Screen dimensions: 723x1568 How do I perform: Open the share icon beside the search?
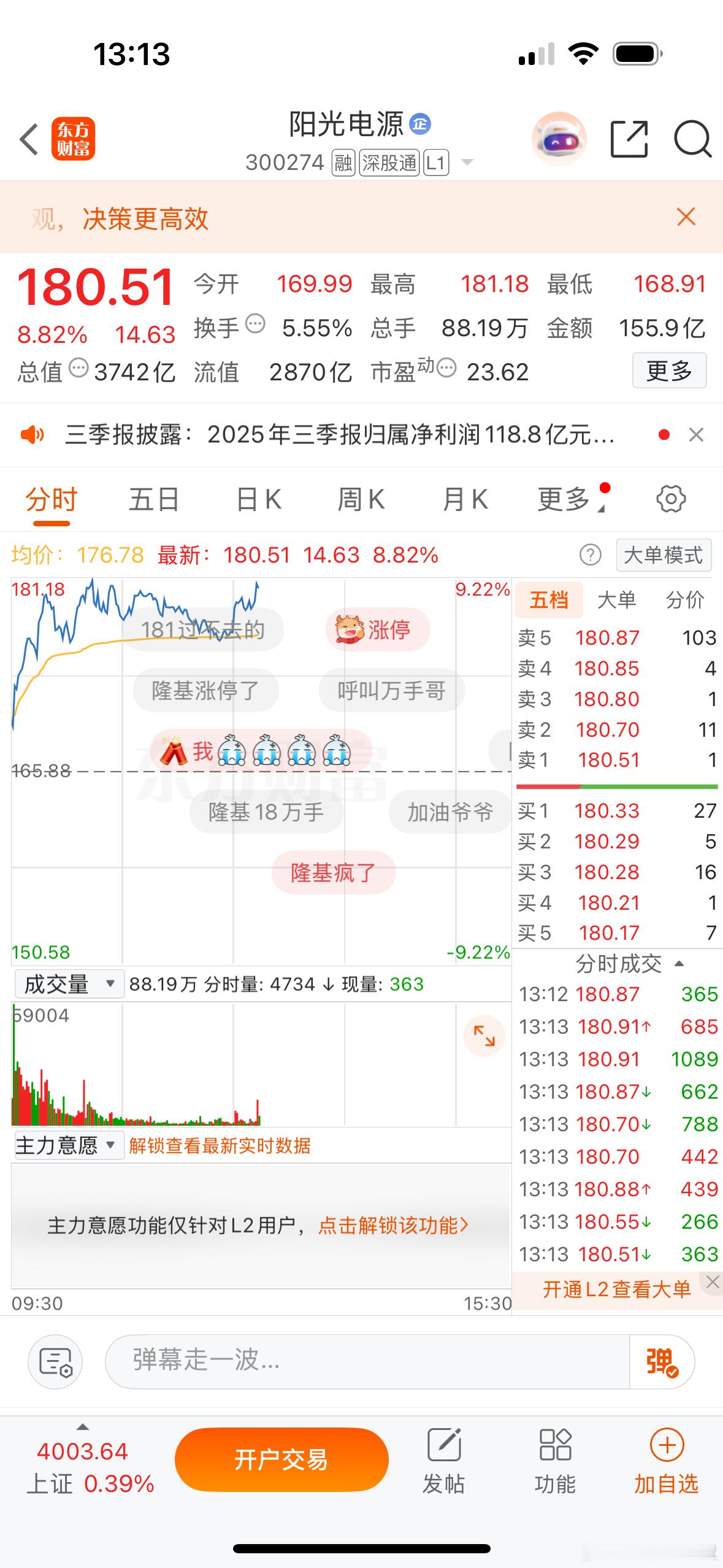click(628, 139)
